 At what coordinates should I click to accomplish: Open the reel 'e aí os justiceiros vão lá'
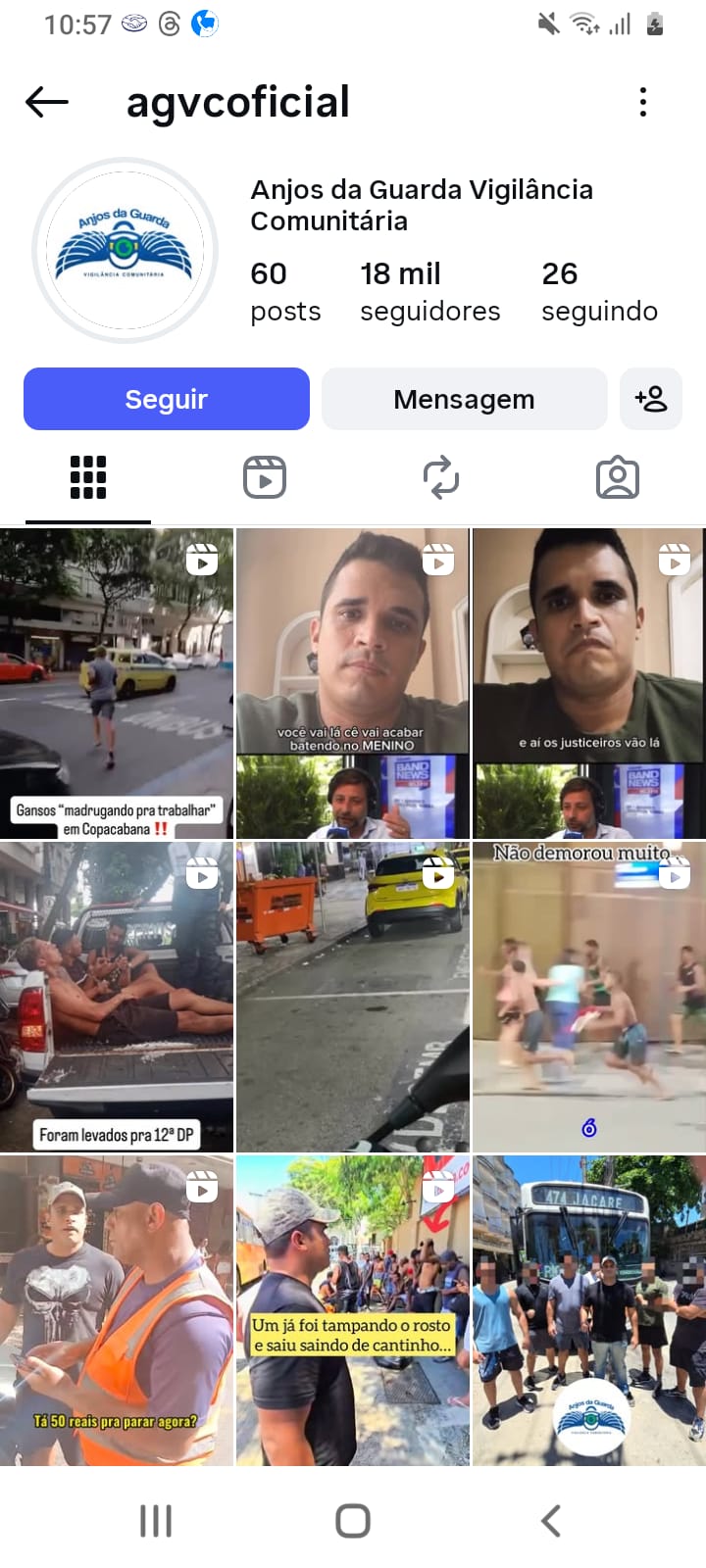click(588, 683)
